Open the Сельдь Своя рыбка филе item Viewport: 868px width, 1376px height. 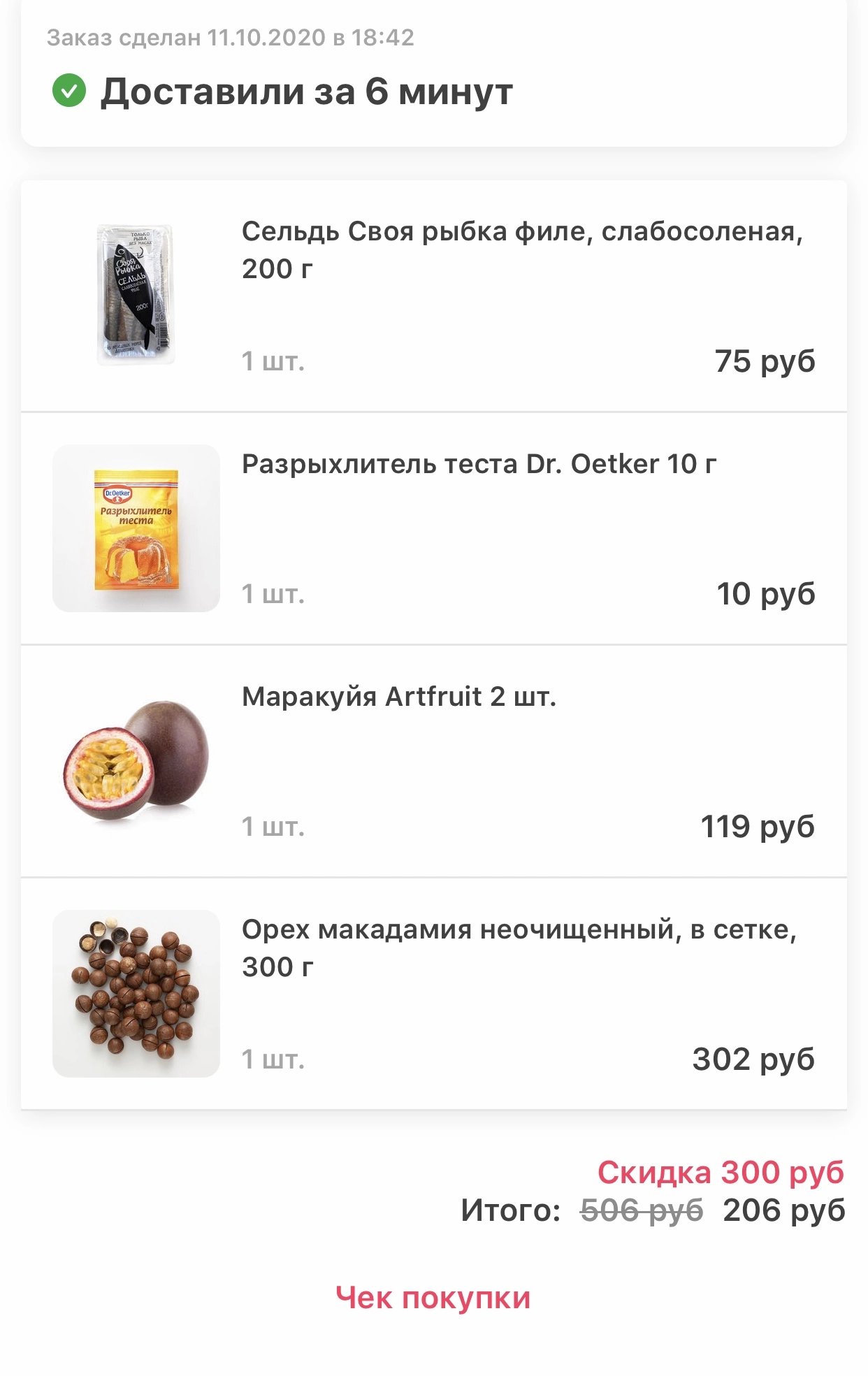[x=433, y=296]
